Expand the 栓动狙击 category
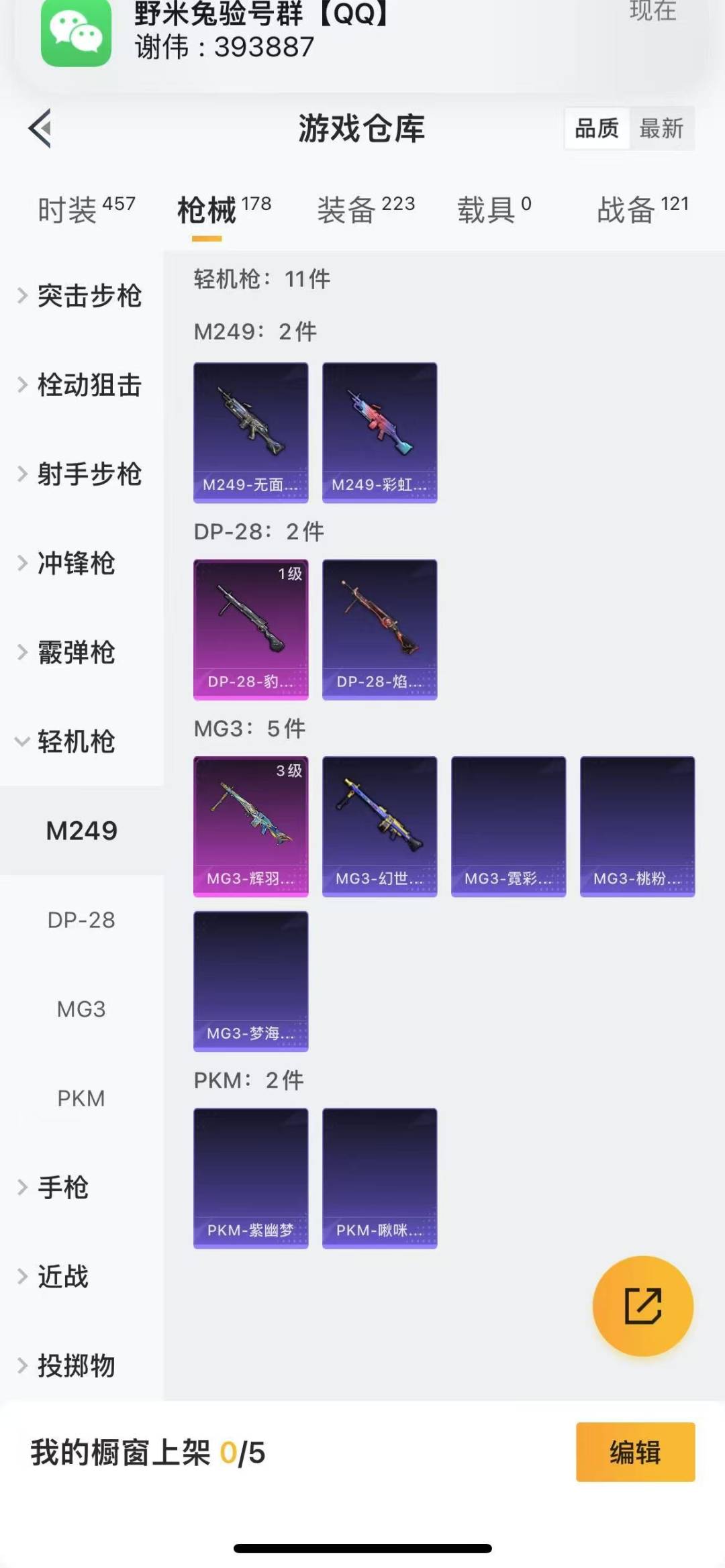This screenshot has width=725, height=1568. pyautogui.click(x=81, y=385)
